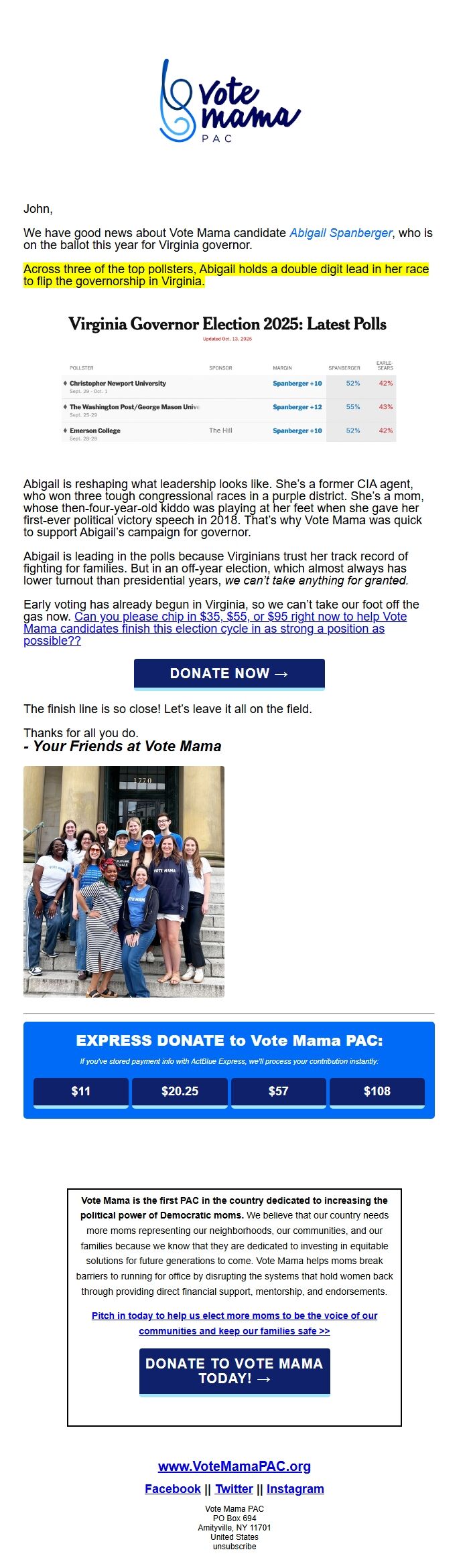This screenshot has height=1568, width=469.
Task: Tap the DONATE NOW button
Action: click(229, 674)
